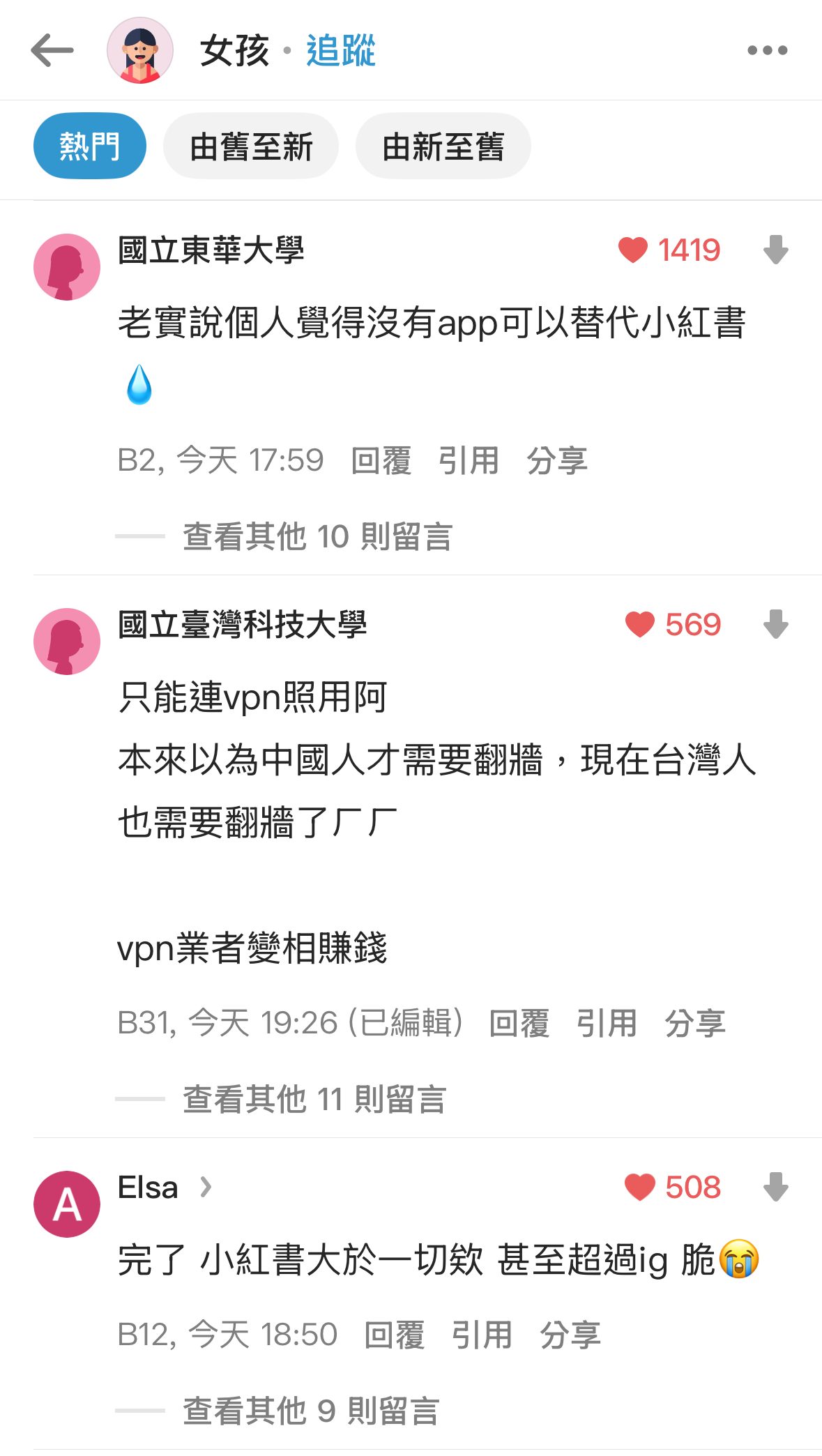822x1456 pixels.
Task: Reply to comment B2
Action: [381, 461]
